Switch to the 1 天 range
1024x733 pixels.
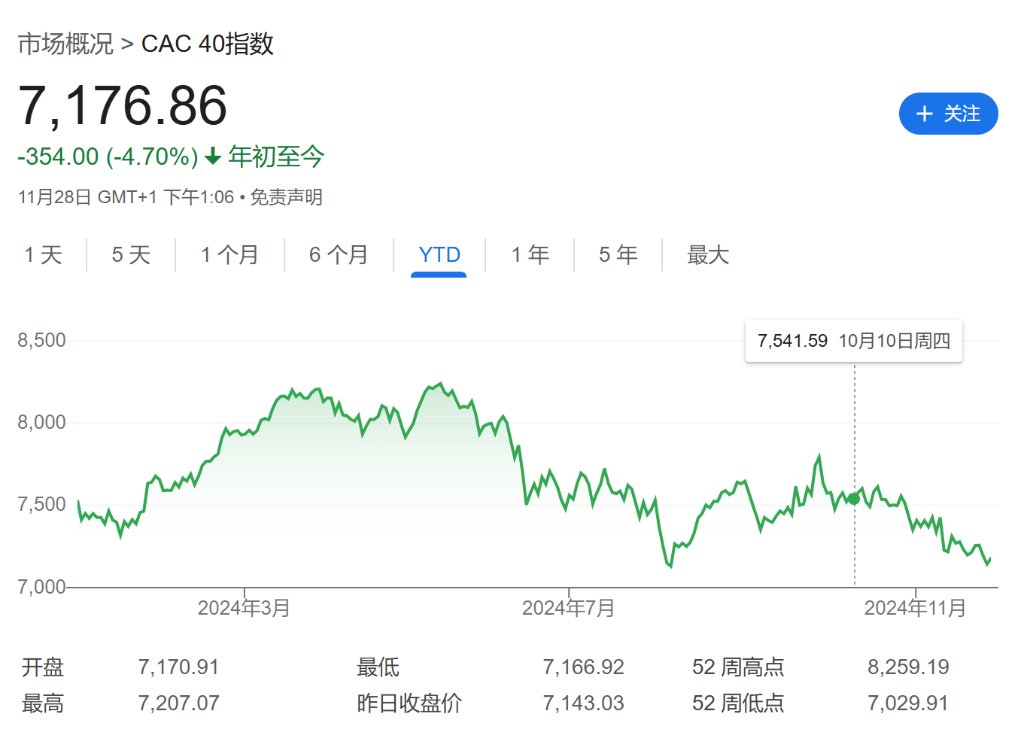pos(43,255)
